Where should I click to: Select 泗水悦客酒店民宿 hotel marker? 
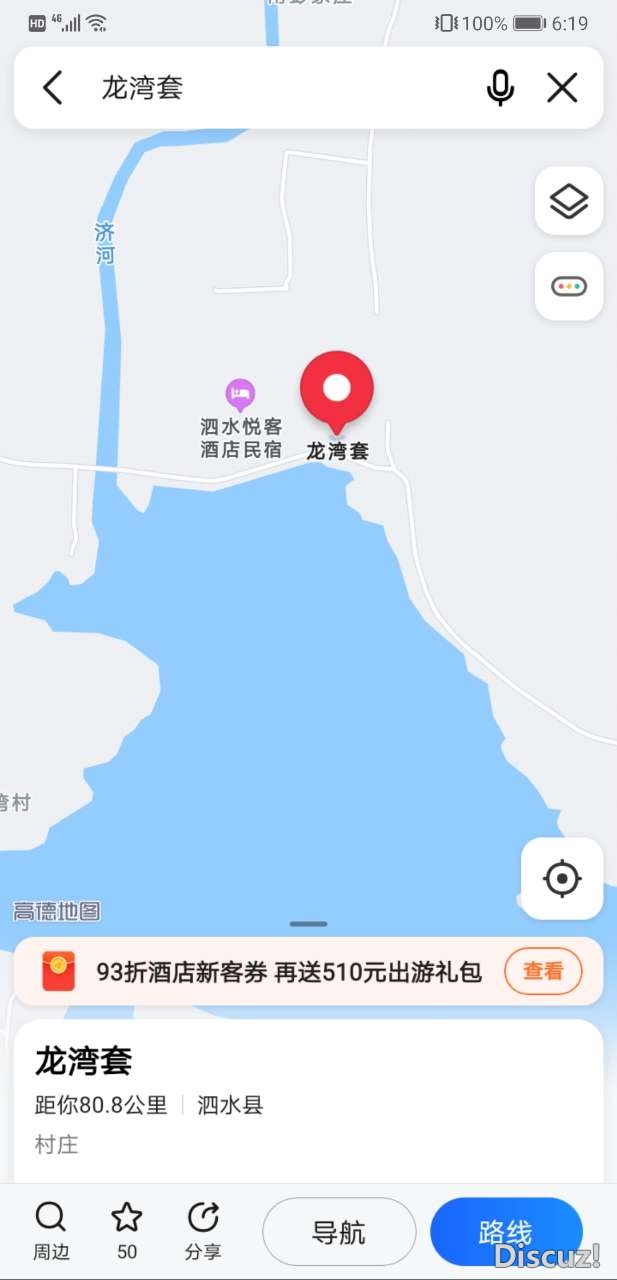240,396
